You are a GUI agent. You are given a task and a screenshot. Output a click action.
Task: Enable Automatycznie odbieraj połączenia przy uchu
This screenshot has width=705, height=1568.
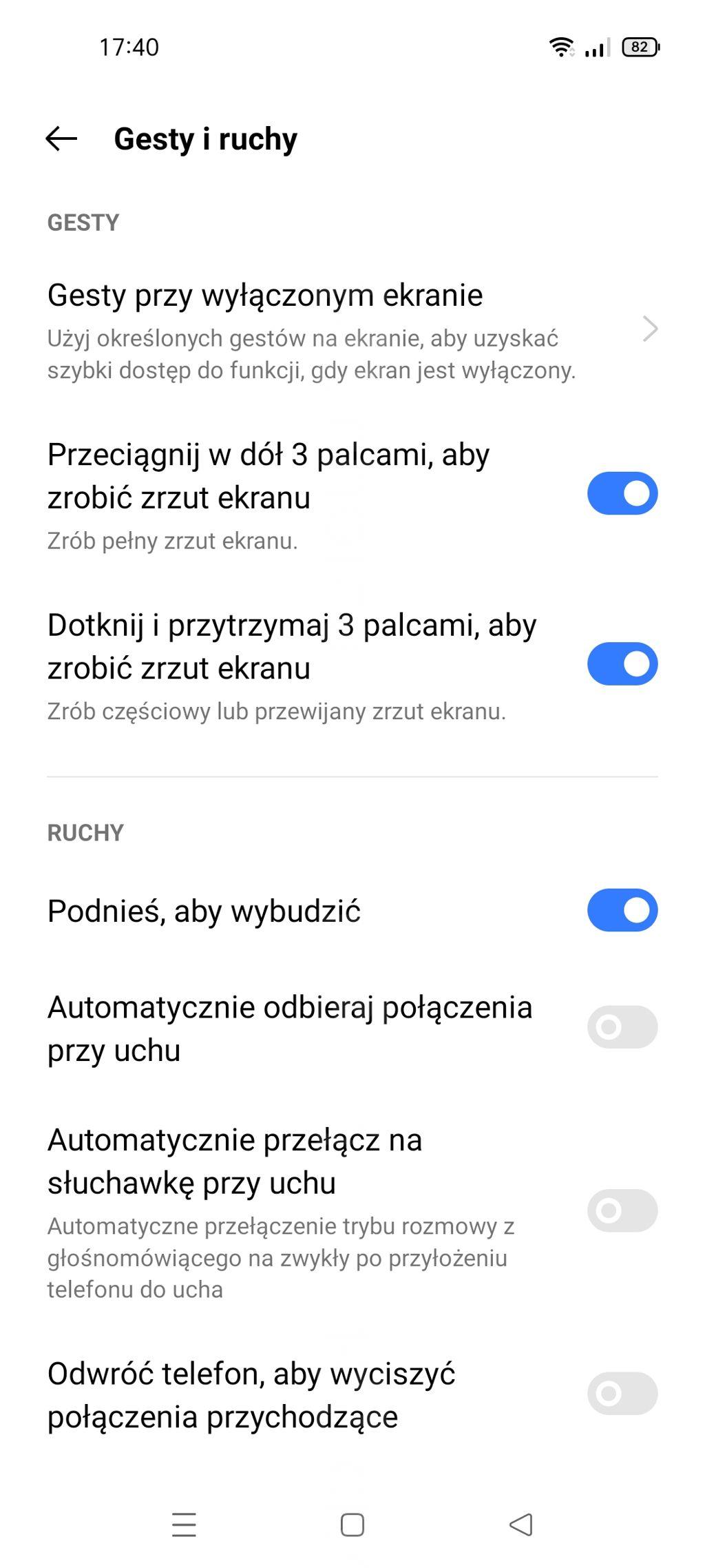[x=622, y=1027]
